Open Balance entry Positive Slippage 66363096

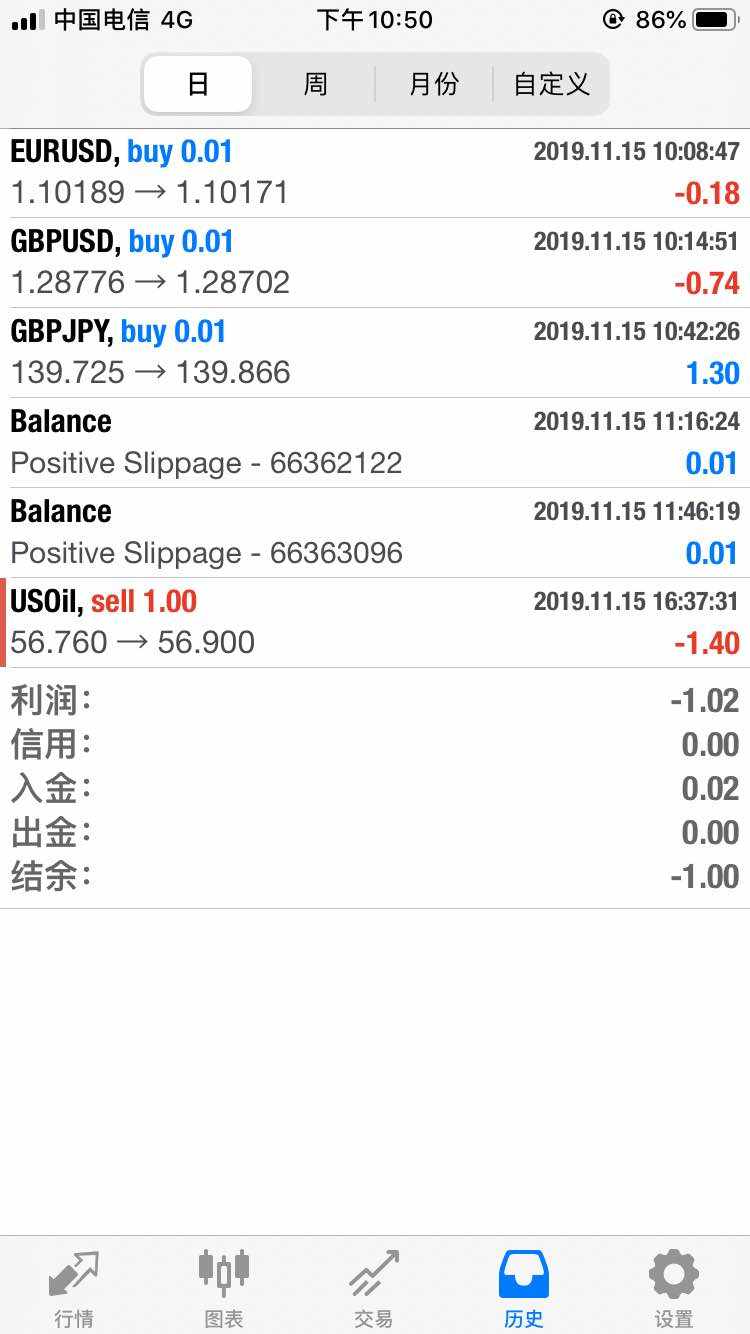375,532
